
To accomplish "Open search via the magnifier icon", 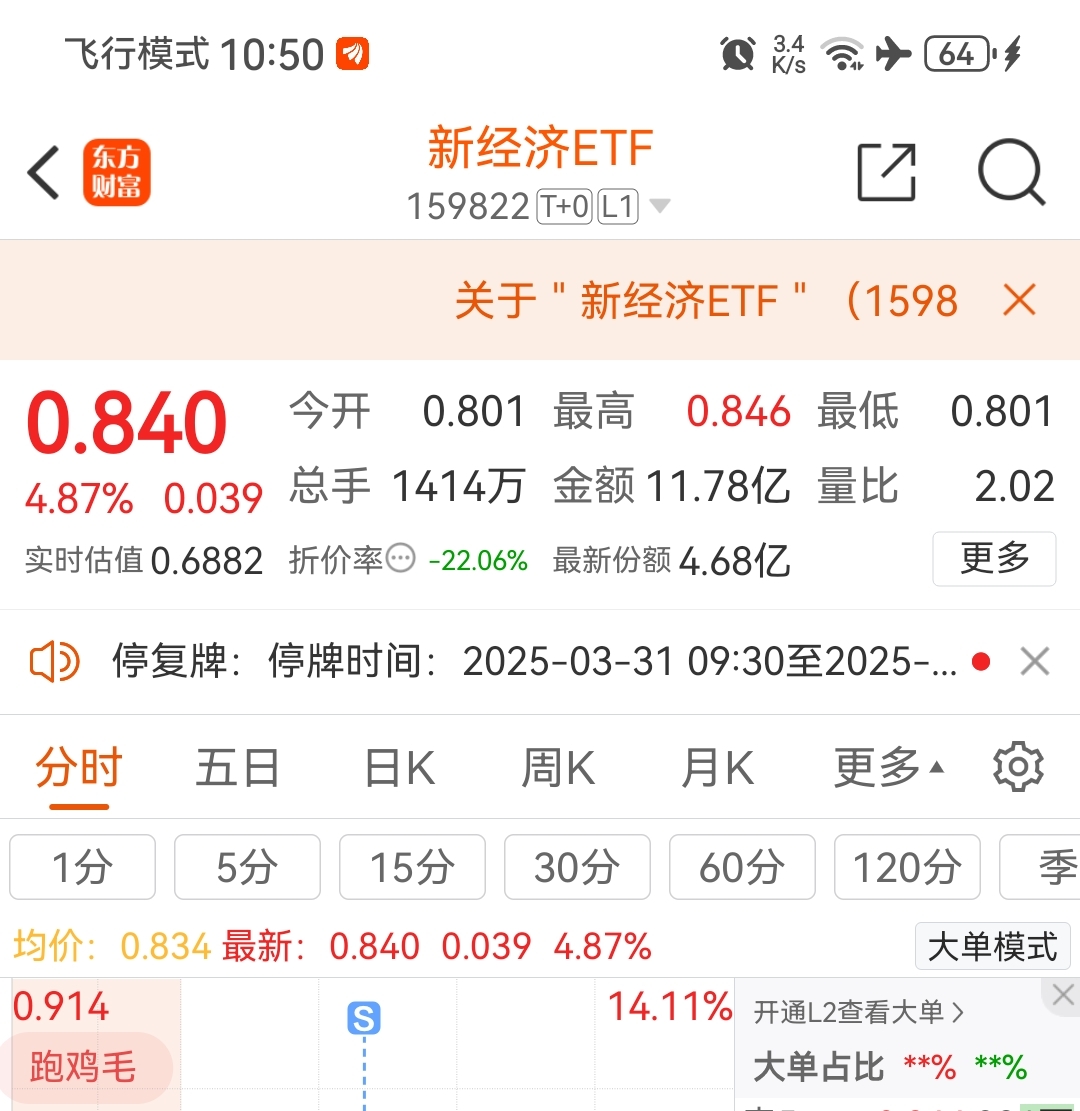I will coord(1012,172).
